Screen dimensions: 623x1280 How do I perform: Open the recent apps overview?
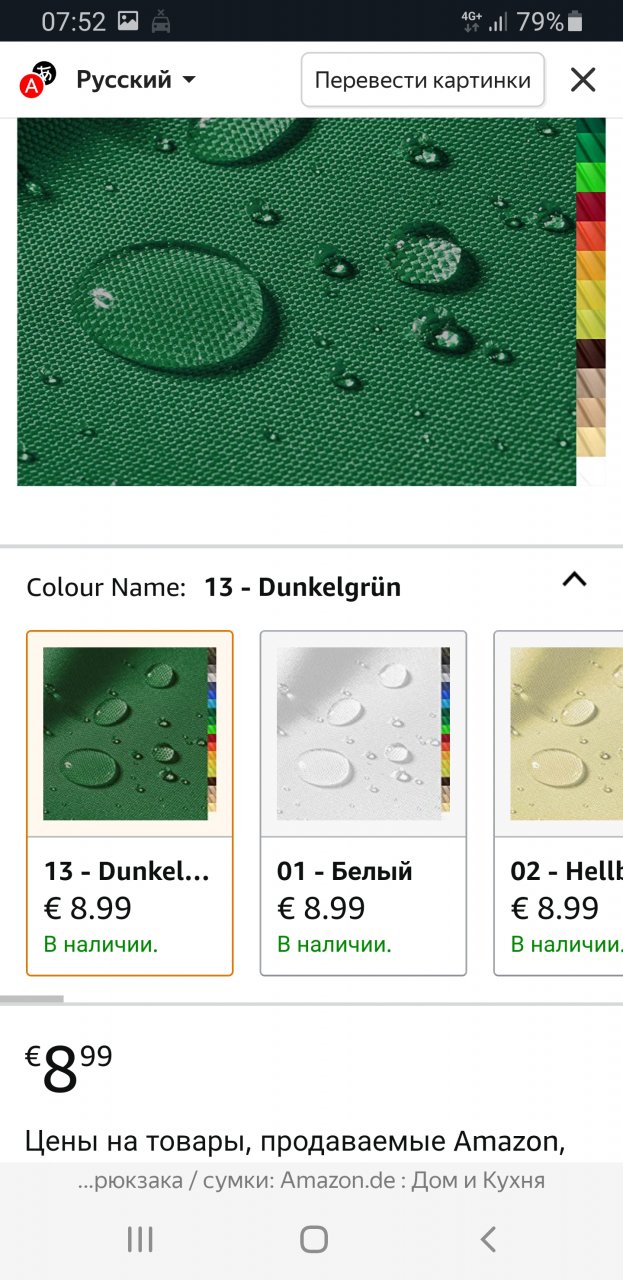(140, 1240)
